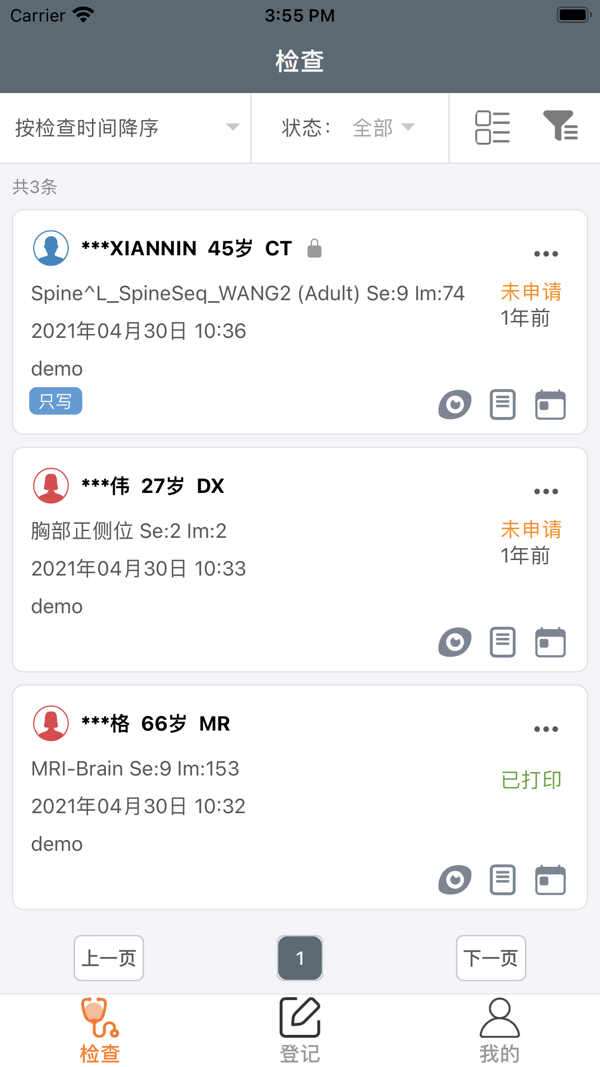Open the 按检查时间降序 sort dropdown
This screenshot has height=1067, width=600.
tap(126, 128)
